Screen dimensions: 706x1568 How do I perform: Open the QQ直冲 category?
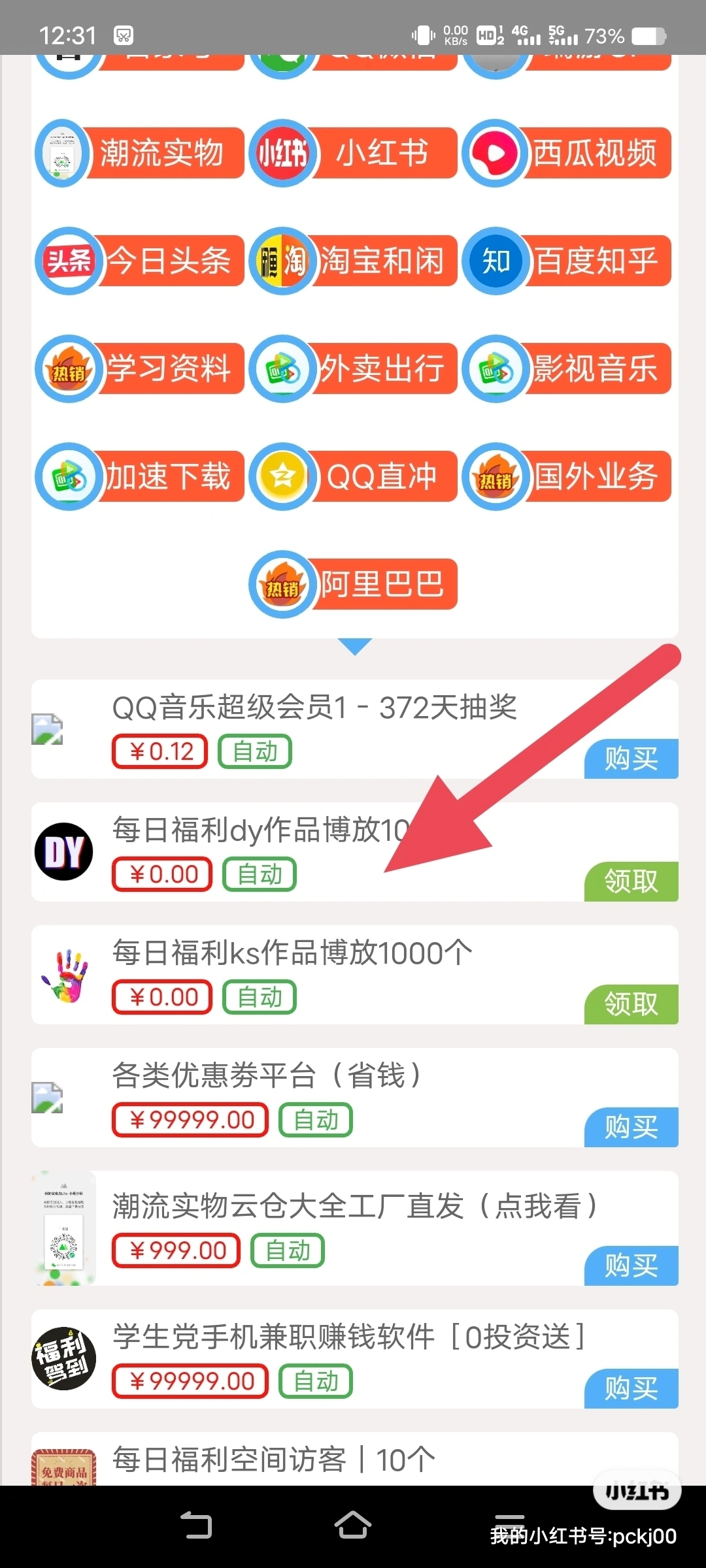click(x=353, y=477)
